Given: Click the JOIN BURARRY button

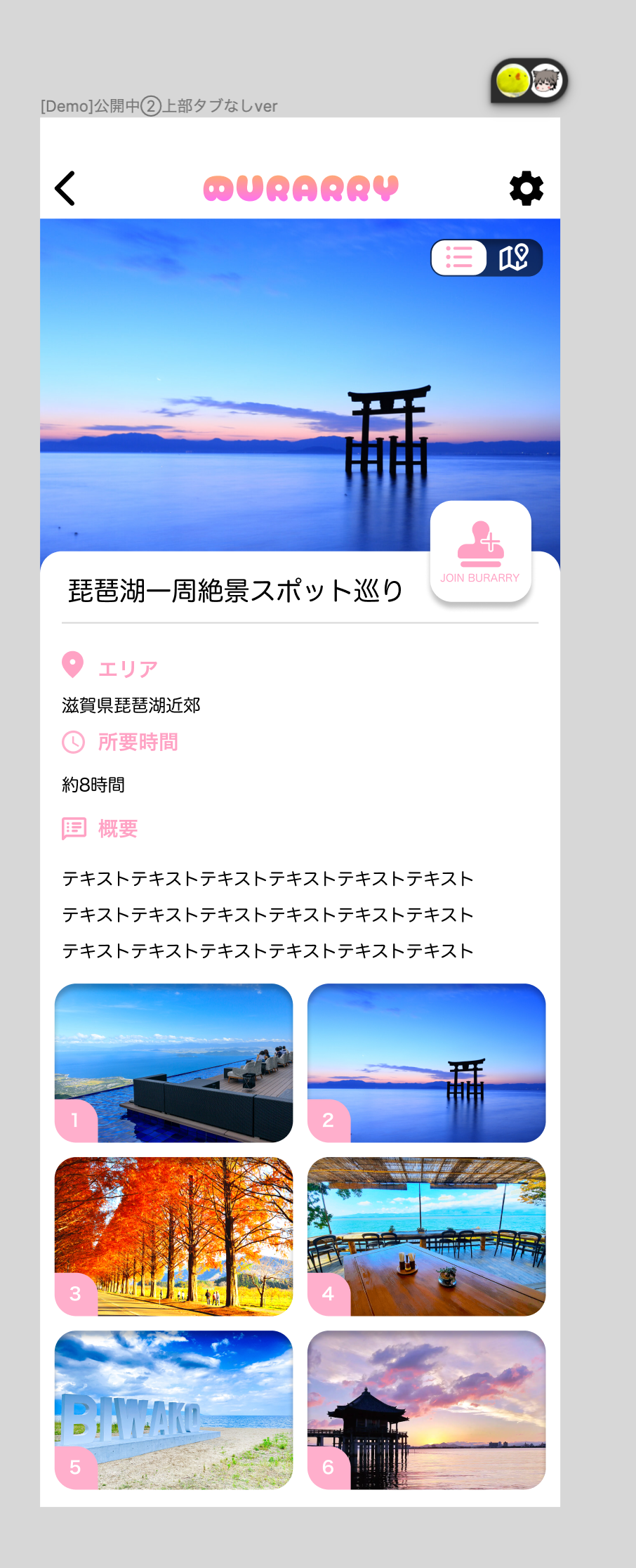Looking at the screenshot, I should coord(480,551).
